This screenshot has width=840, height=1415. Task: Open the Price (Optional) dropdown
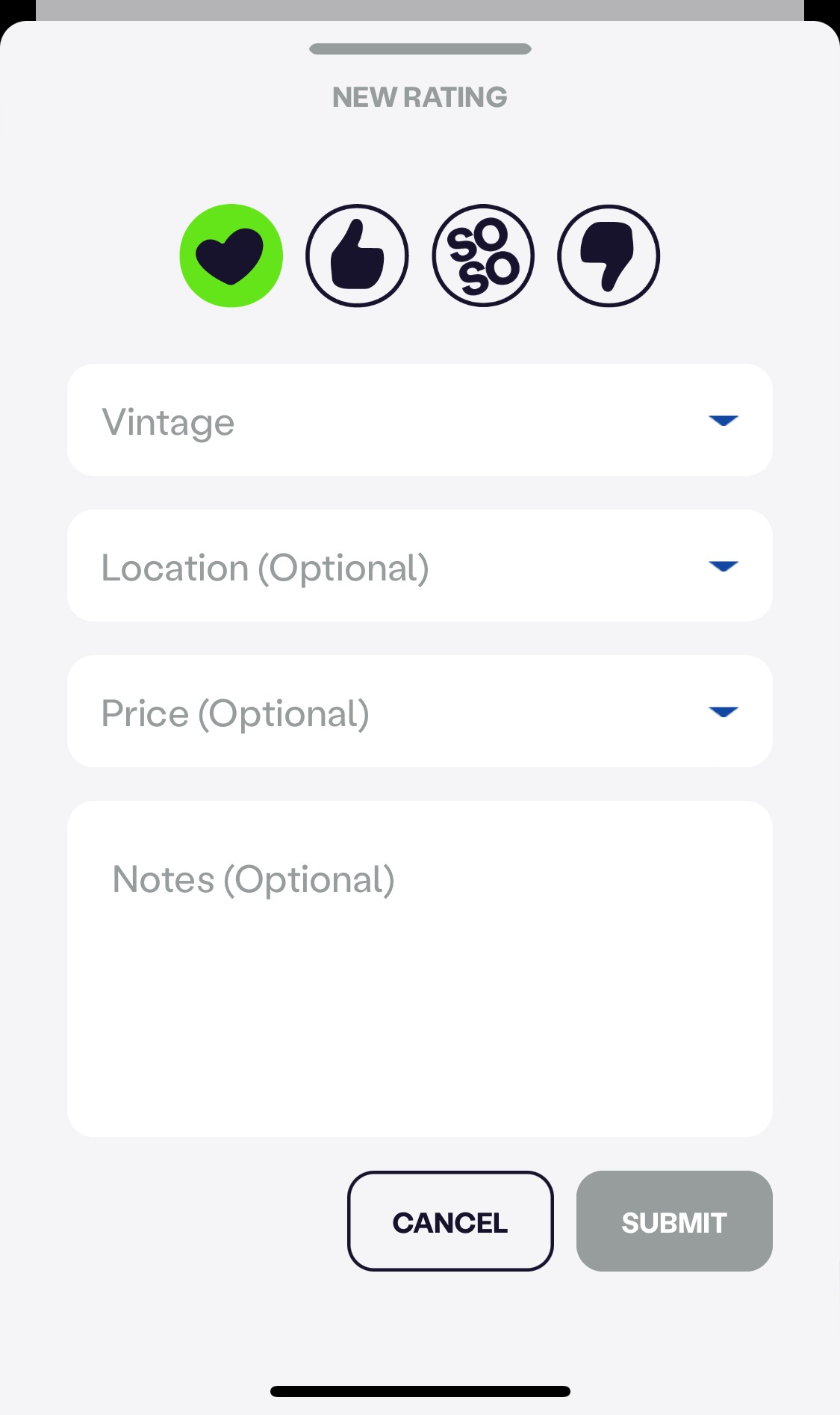[420, 711]
